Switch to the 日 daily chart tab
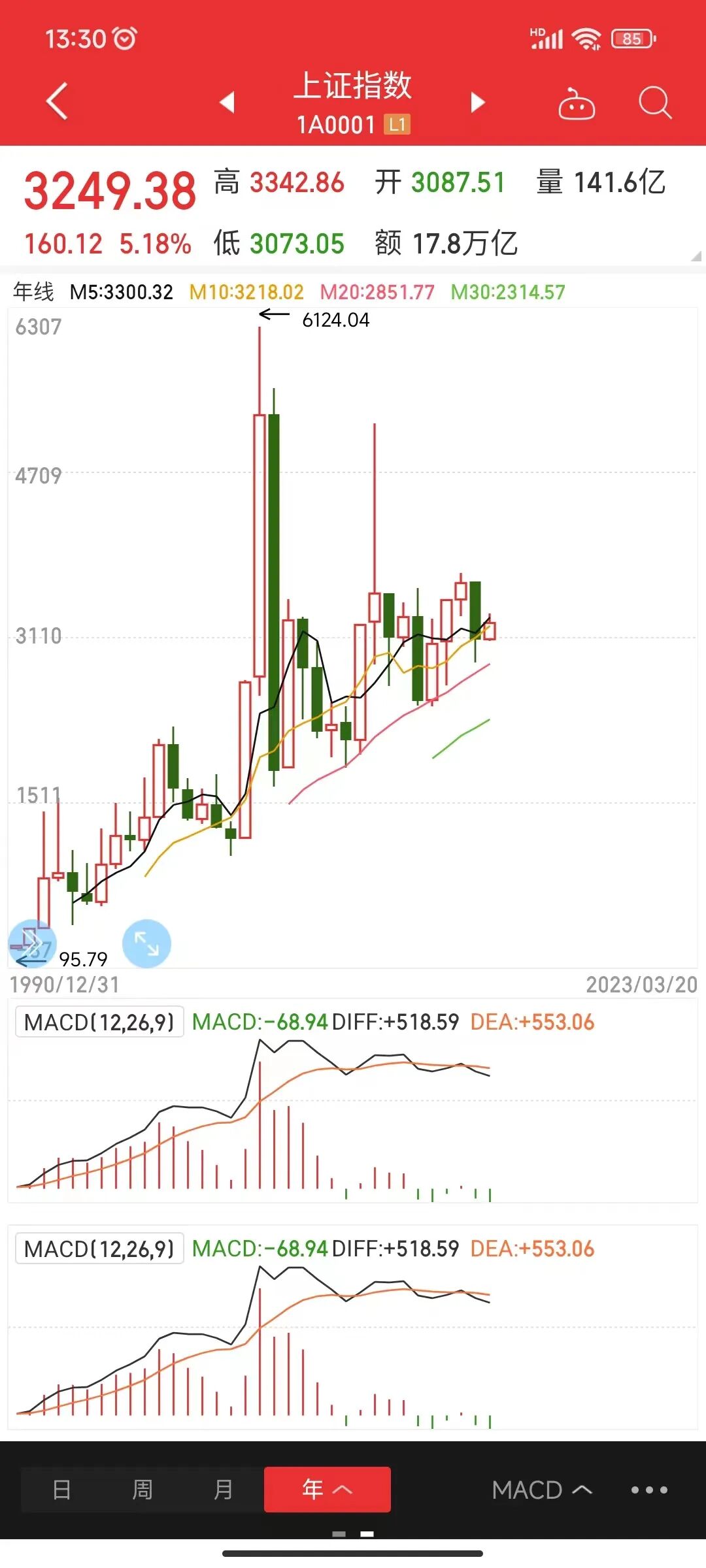Screen dimensions: 706x1568 [62, 1490]
